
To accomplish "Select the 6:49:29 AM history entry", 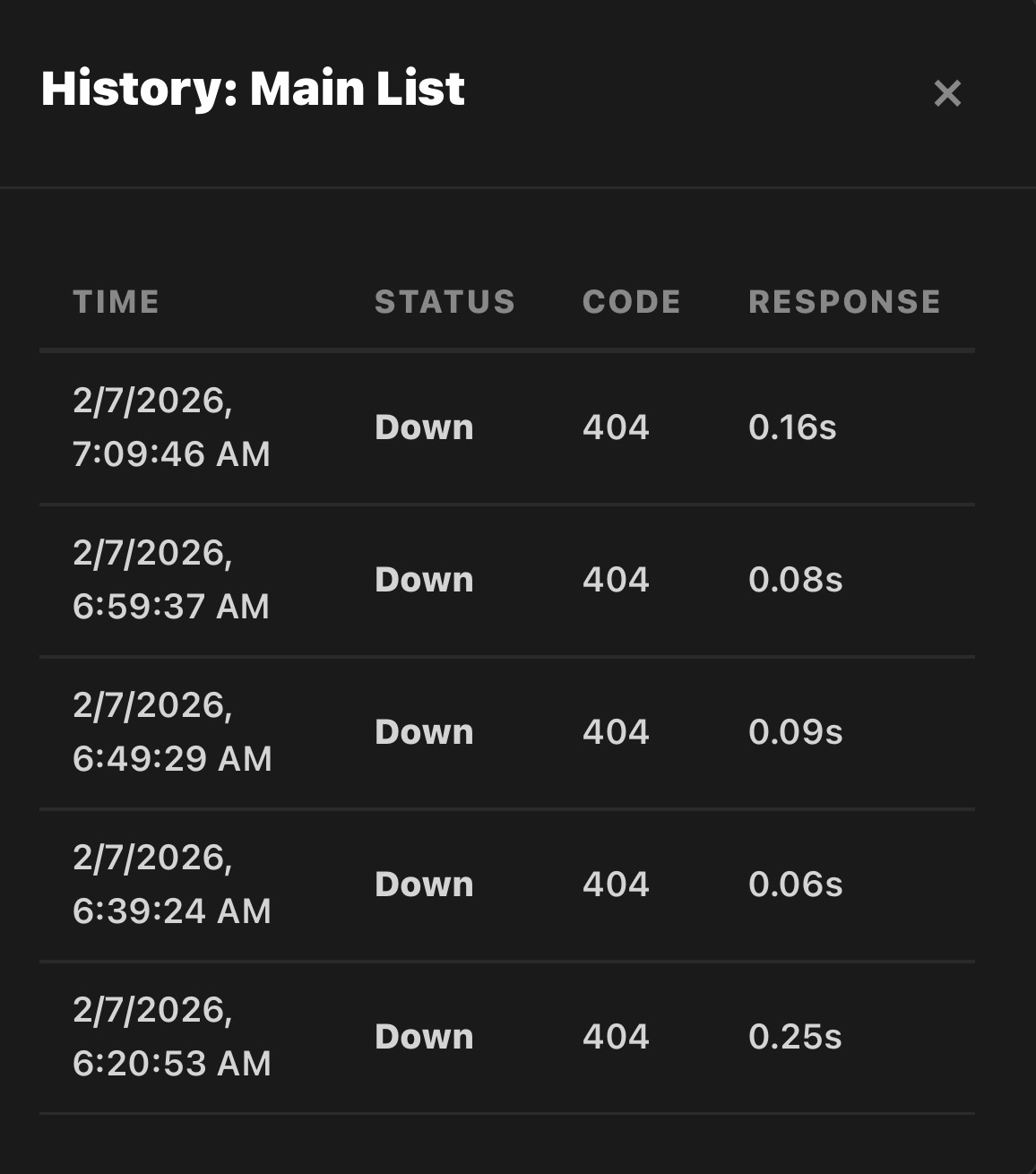I will (170, 731).
